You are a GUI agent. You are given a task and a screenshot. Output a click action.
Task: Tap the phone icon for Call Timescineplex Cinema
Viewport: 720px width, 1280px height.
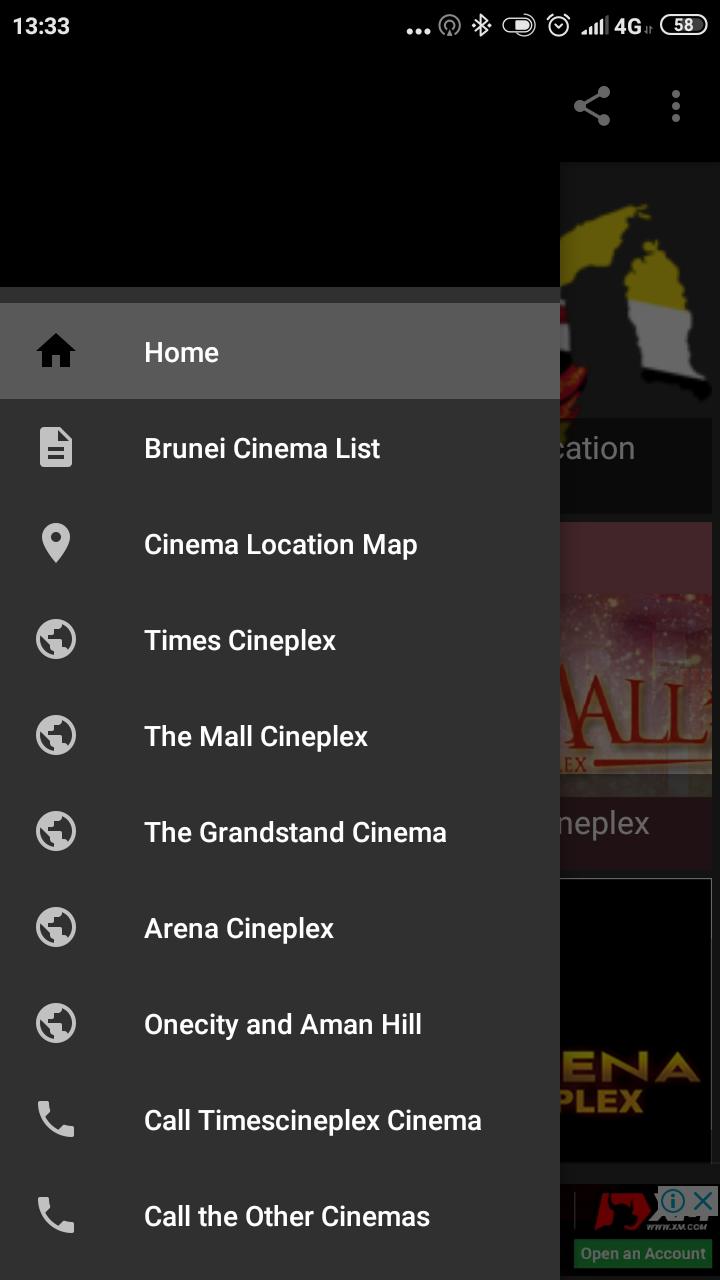point(55,1119)
